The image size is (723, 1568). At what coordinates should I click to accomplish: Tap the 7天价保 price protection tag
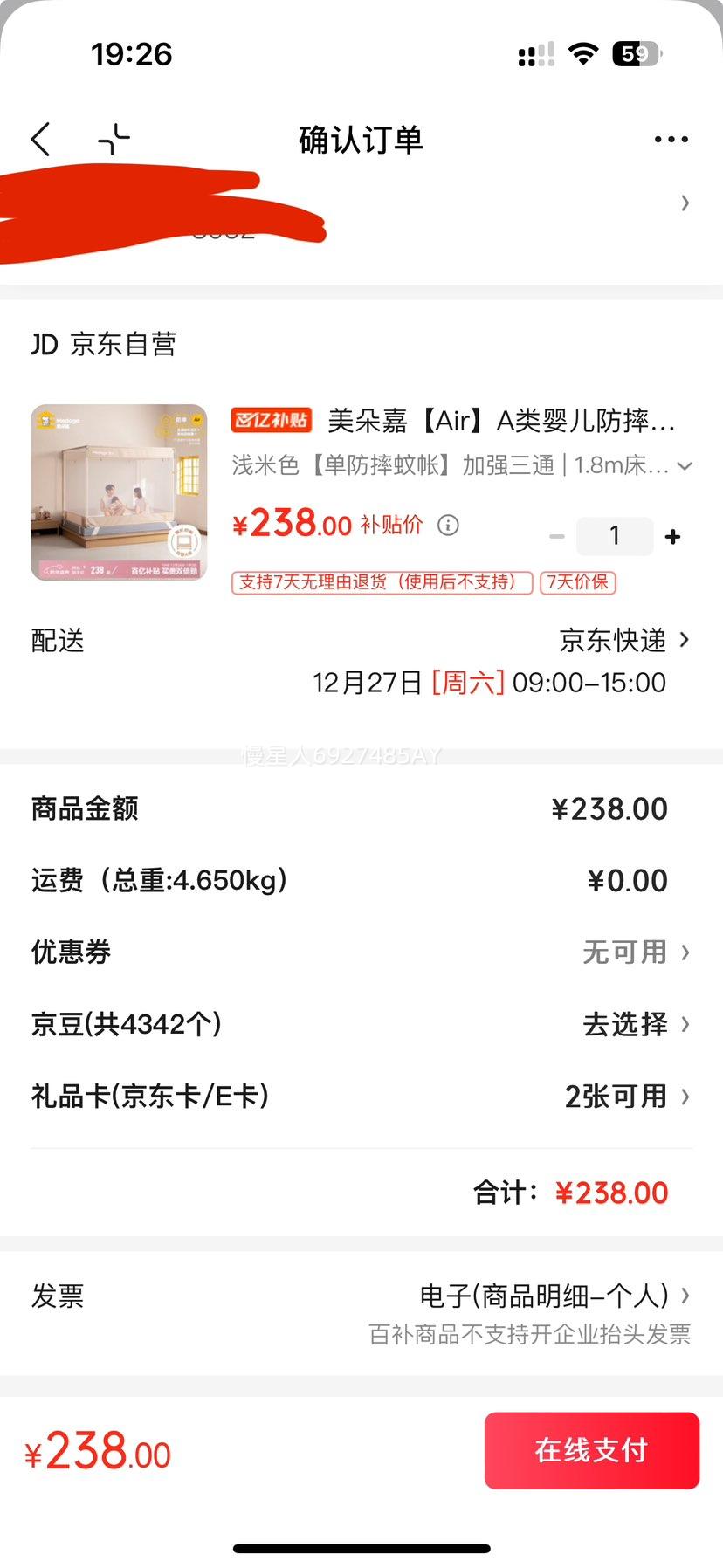579,582
